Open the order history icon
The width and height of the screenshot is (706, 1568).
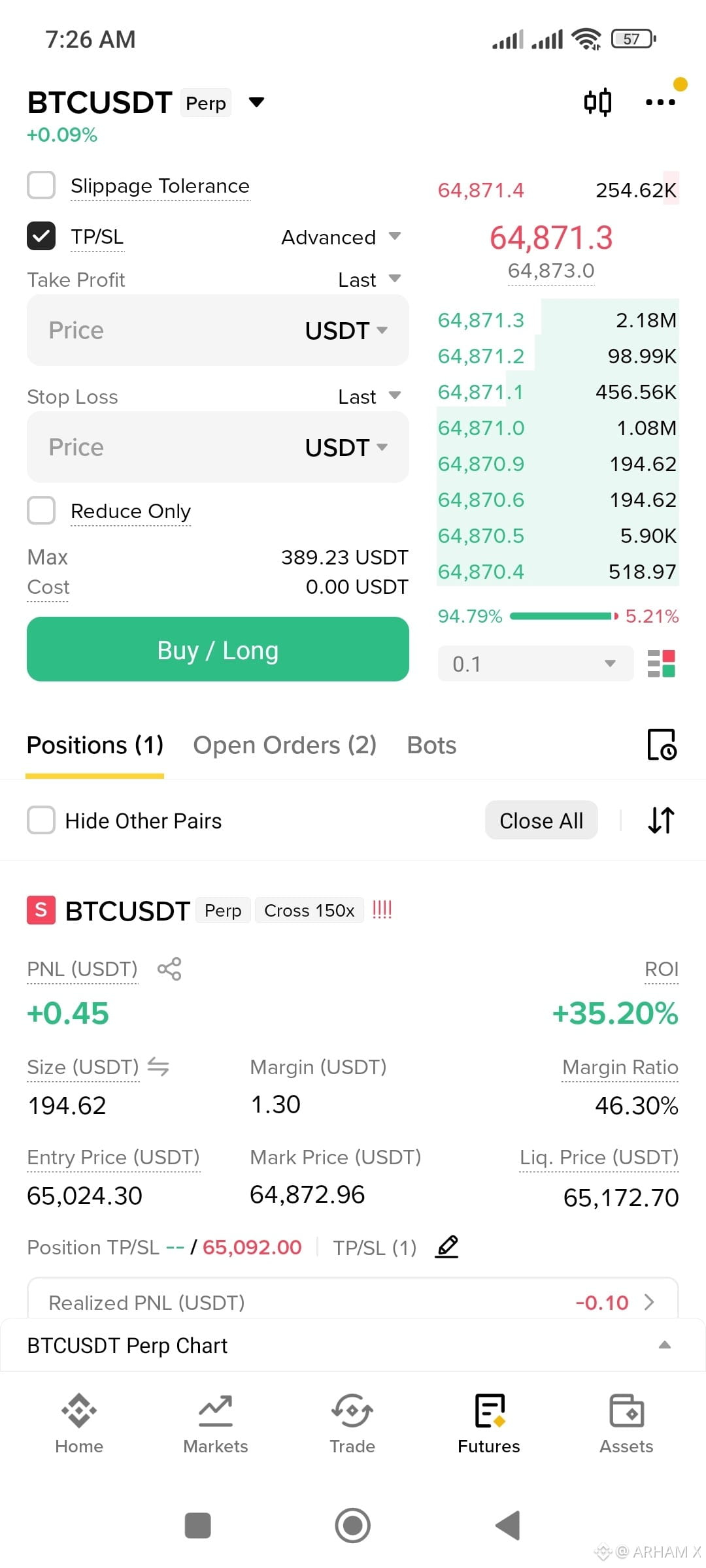coord(662,745)
